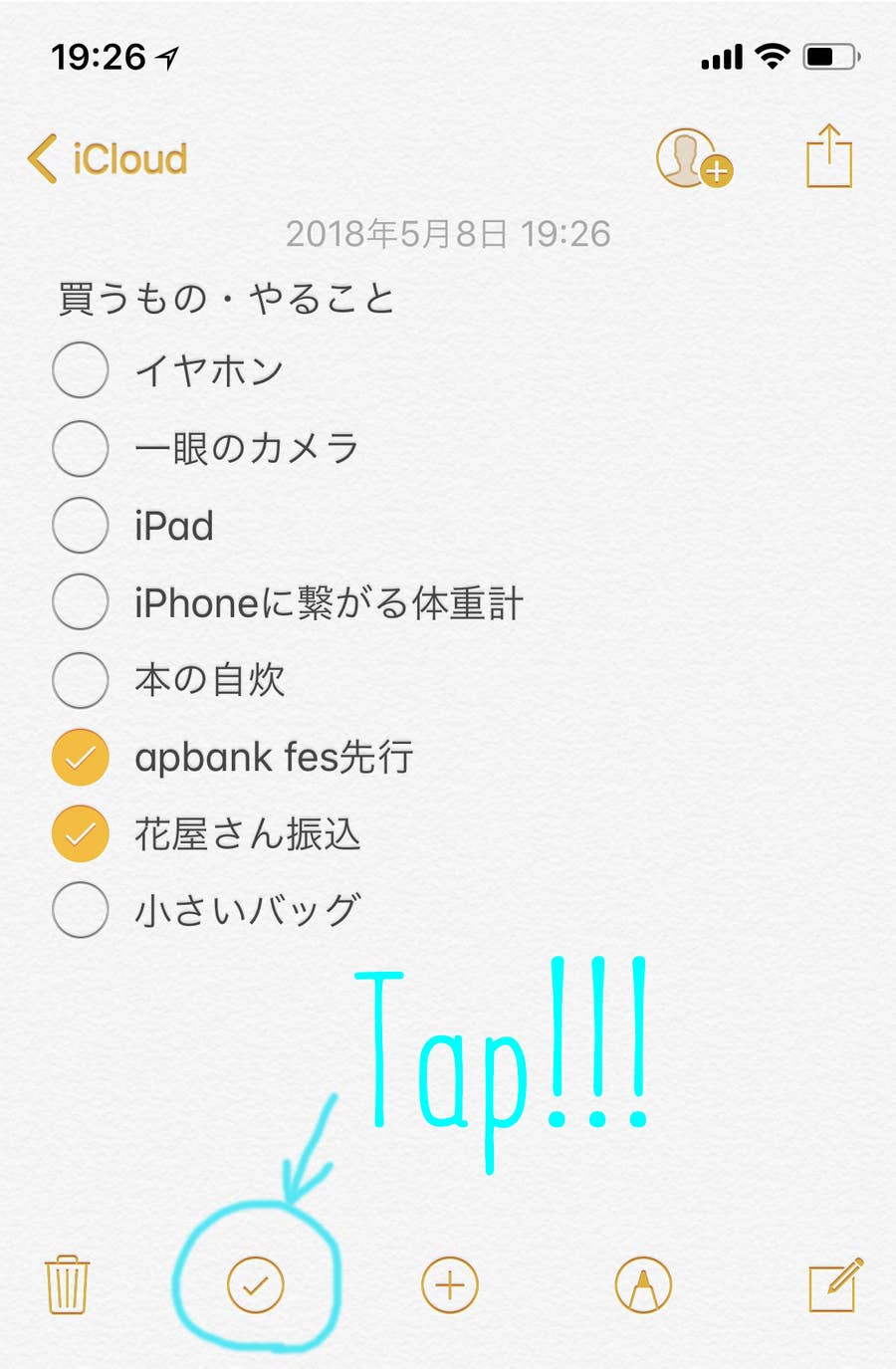Tick the 本の自炊 checklist circle
Screen dimensions: 896x1369
point(81,680)
